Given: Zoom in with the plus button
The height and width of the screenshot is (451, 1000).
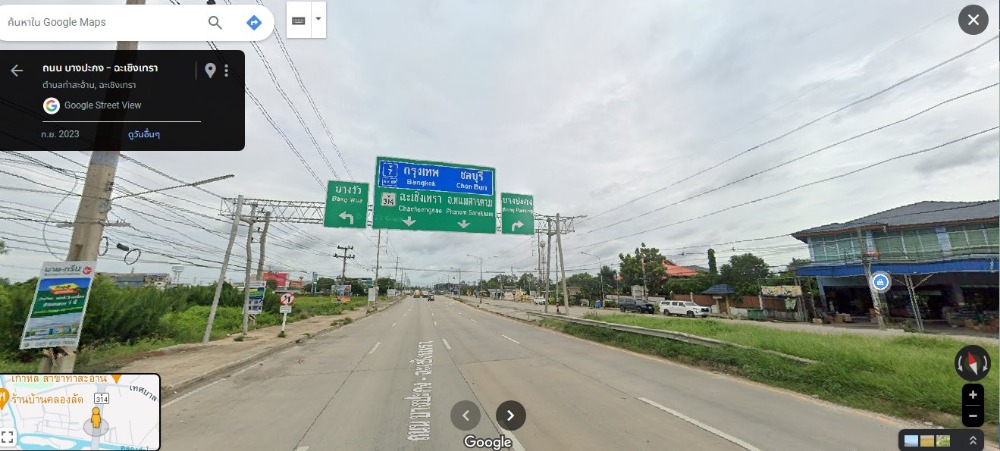Looking at the screenshot, I should click(x=973, y=395).
